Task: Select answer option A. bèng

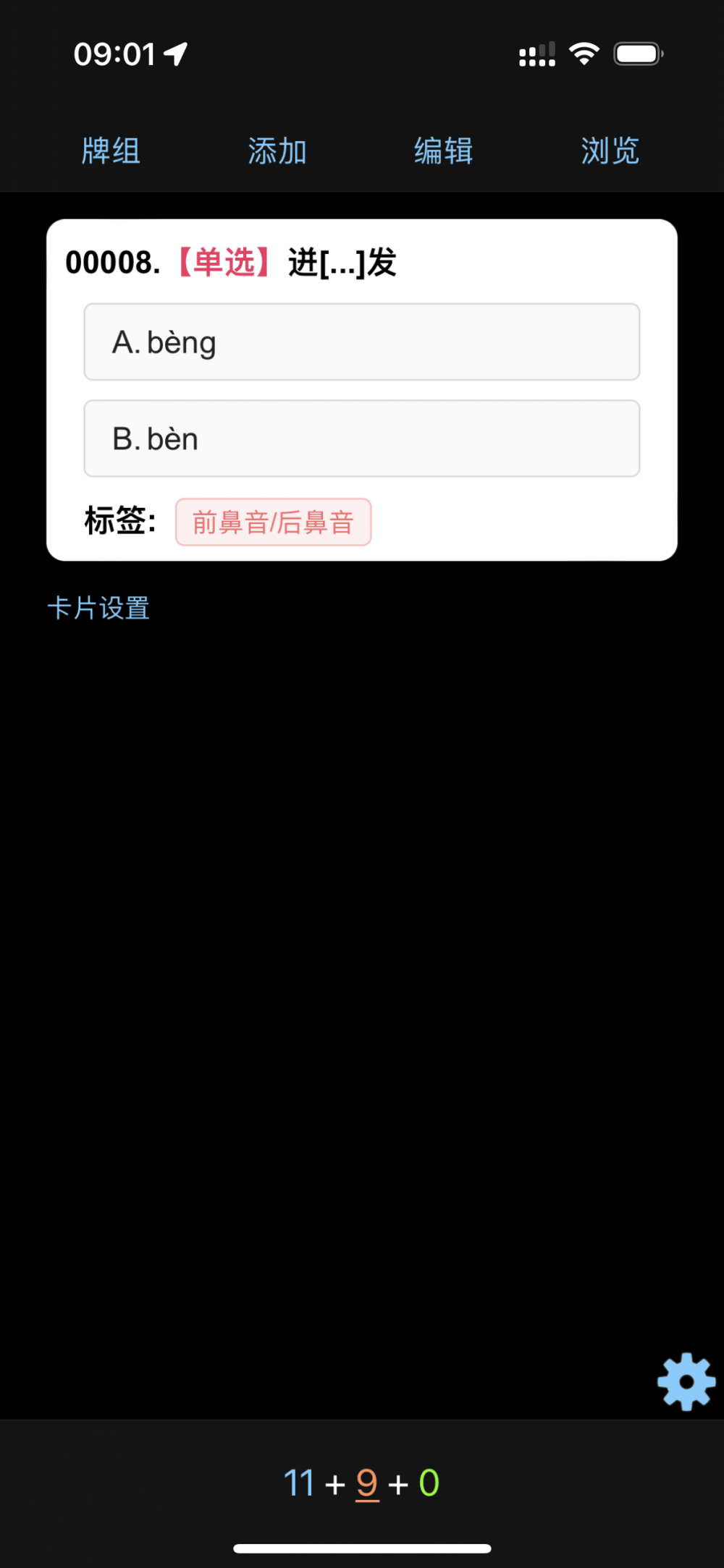Action: tap(362, 342)
